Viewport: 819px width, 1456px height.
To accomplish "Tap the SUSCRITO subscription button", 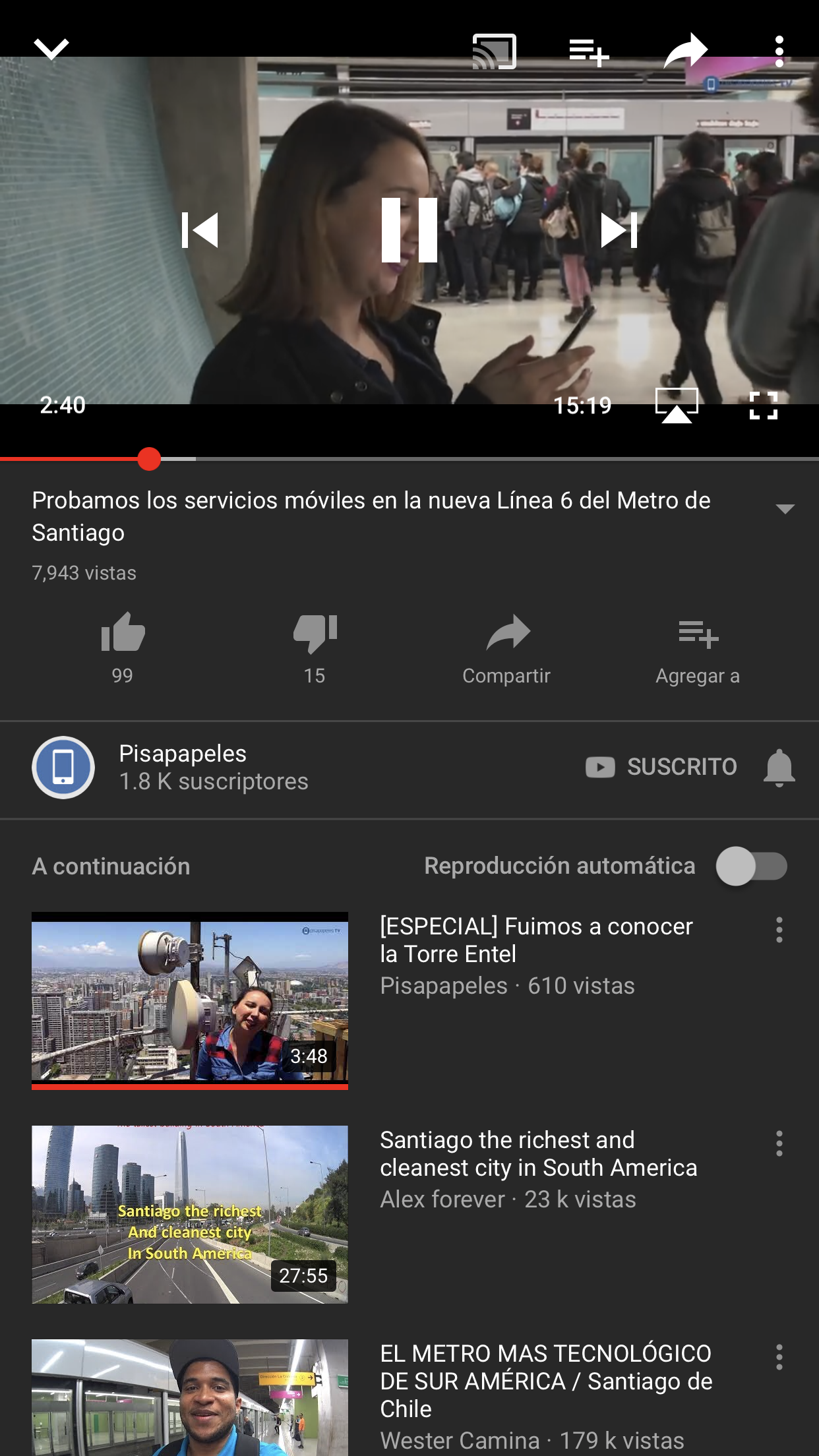I will 661,767.
